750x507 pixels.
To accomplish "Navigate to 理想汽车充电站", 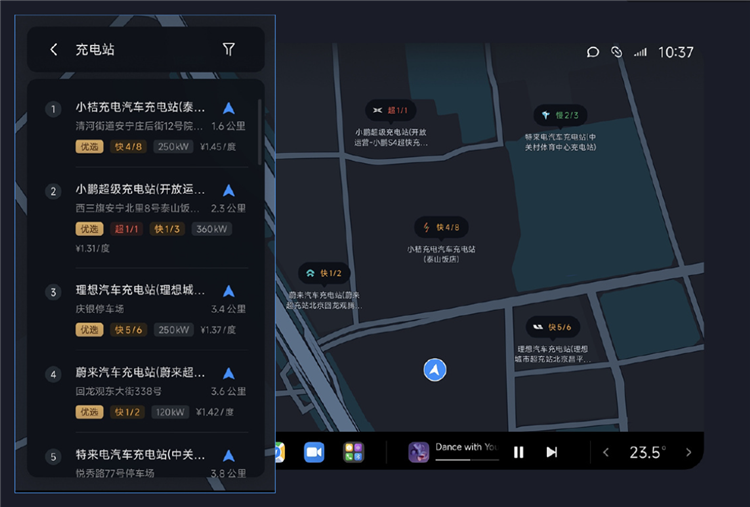I will pyautogui.click(x=229, y=292).
